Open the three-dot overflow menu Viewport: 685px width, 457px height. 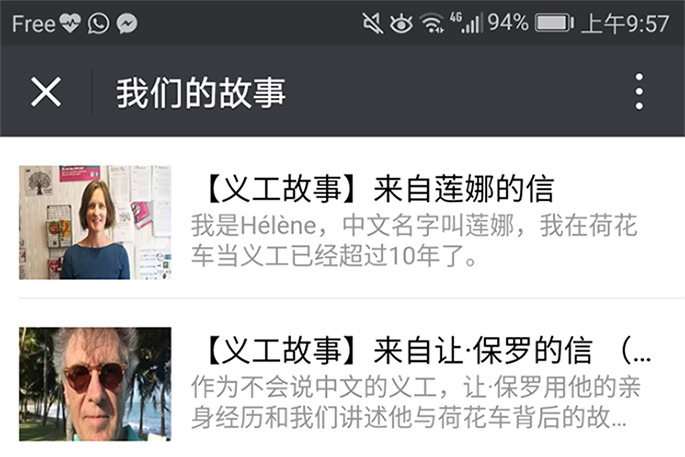(639, 92)
